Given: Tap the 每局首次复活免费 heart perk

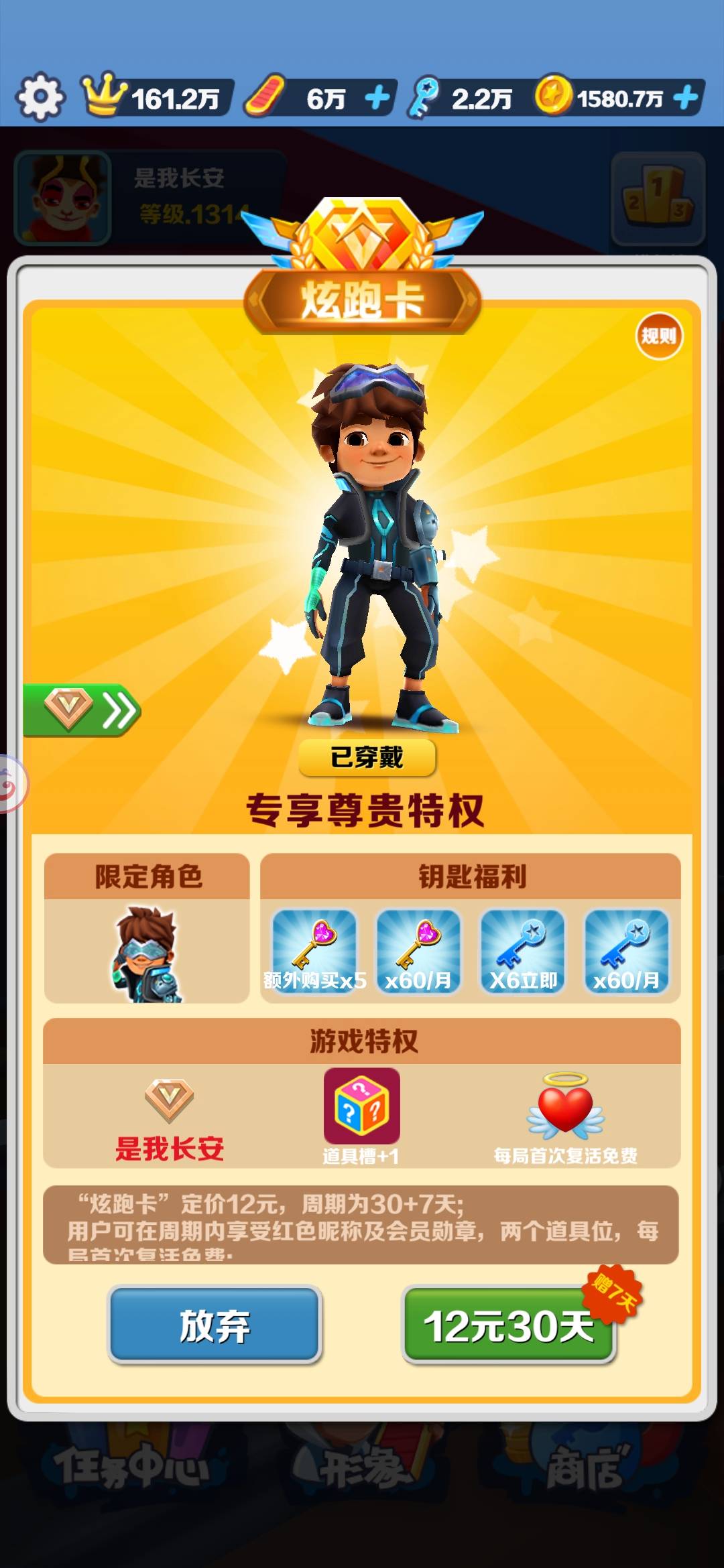Looking at the screenshot, I should (x=566, y=1116).
